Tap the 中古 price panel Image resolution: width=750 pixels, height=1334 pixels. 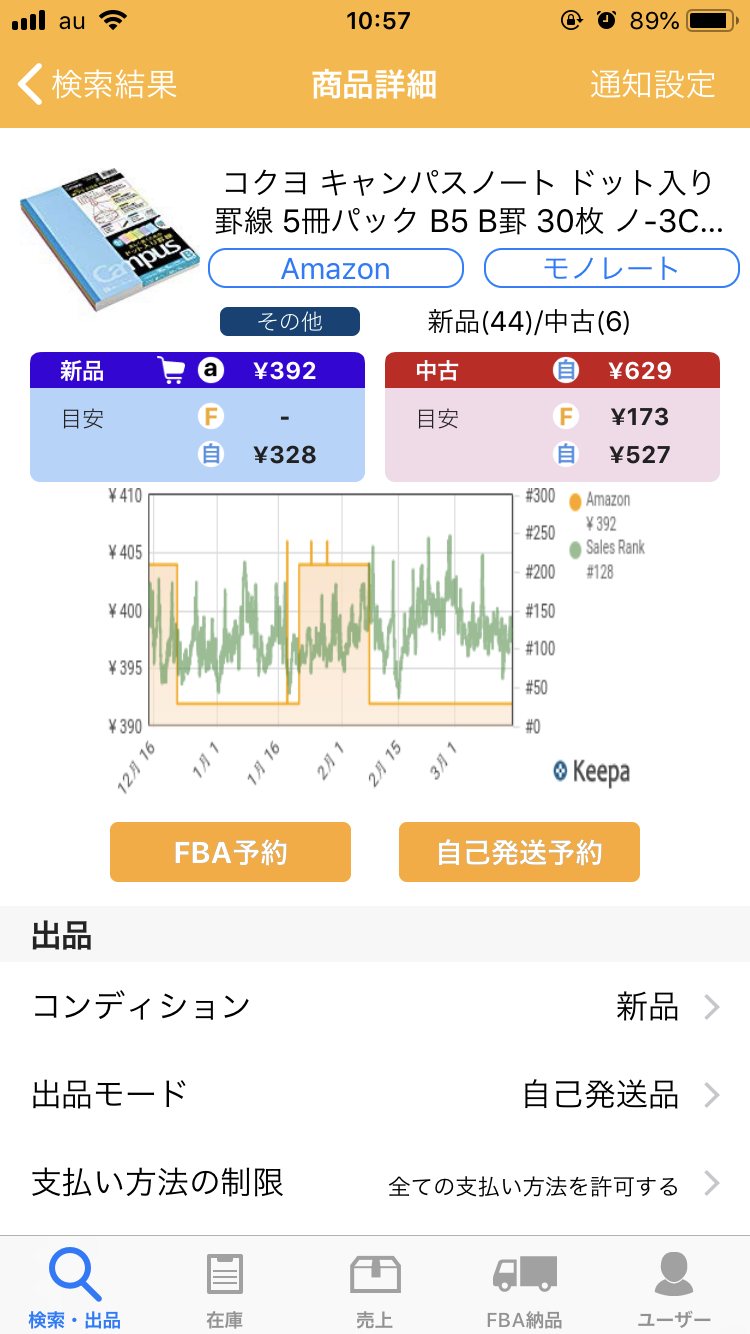click(552, 417)
